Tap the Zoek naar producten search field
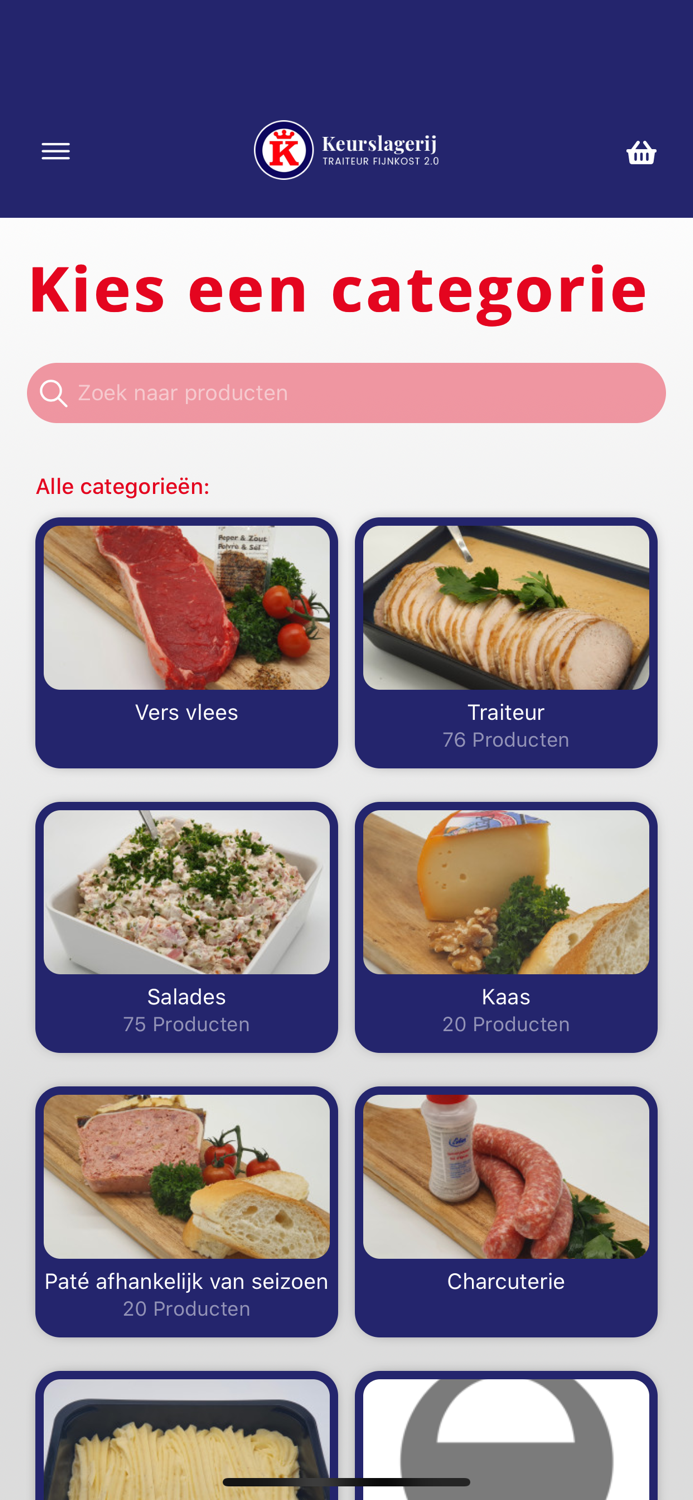693x1500 pixels. pyautogui.click(x=346, y=393)
